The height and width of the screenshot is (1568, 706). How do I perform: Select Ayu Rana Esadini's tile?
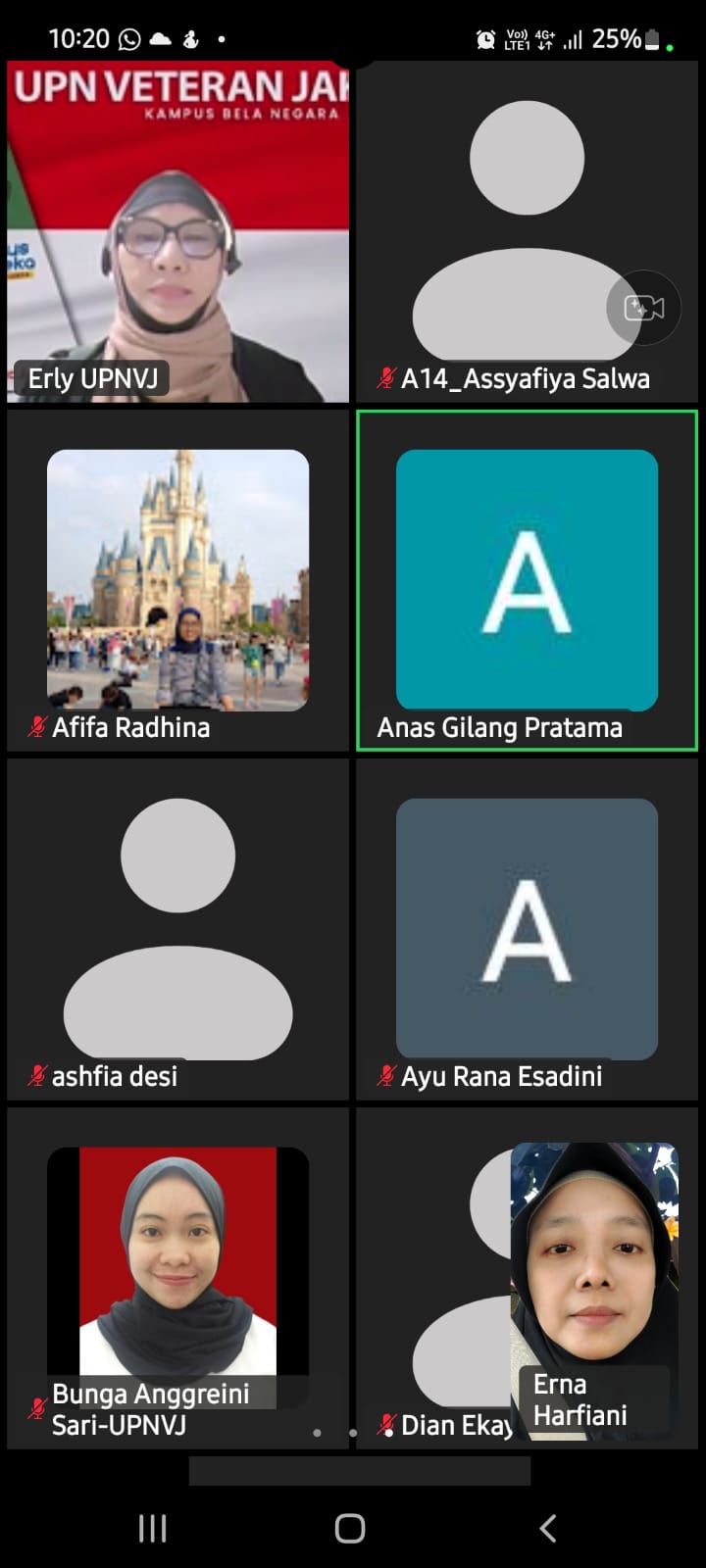point(527,929)
